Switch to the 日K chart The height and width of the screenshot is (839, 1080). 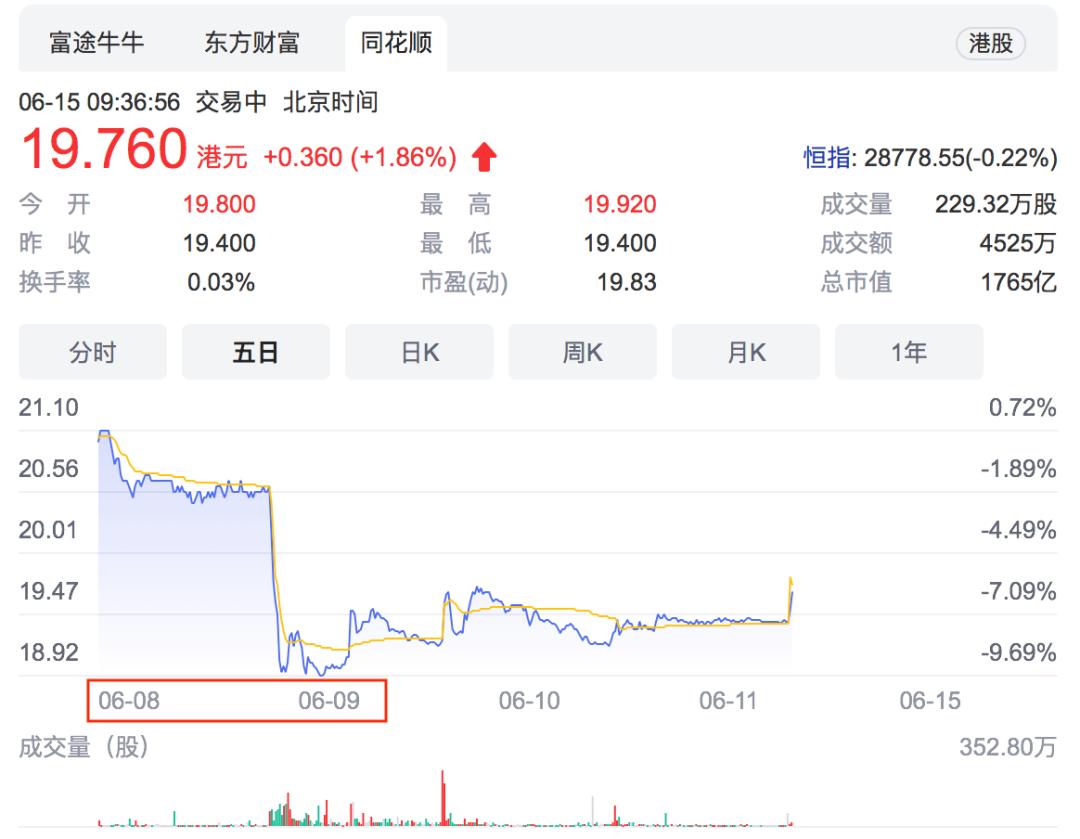coord(419,352)
